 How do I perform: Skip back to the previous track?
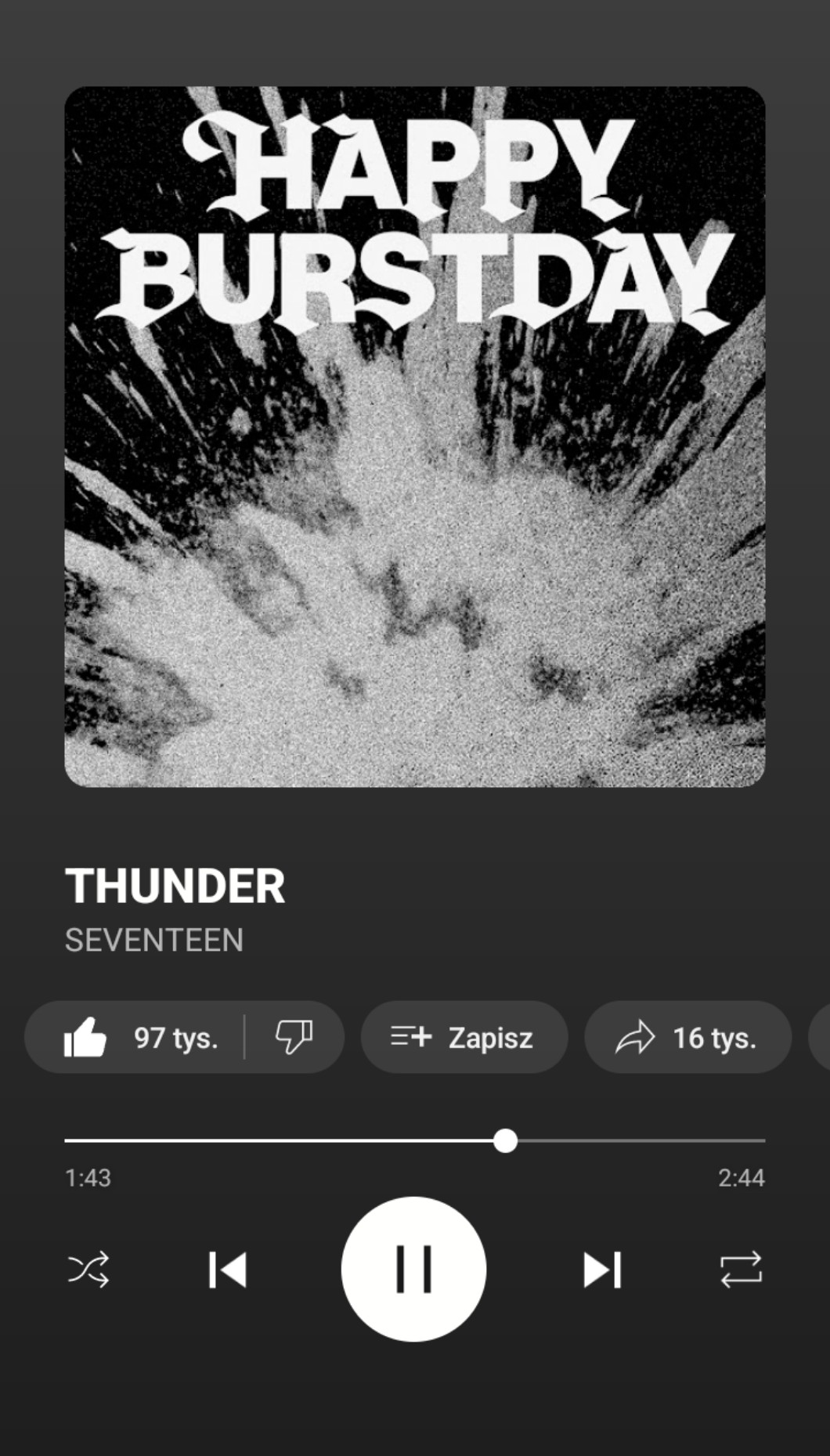pyautogui.click(x=228, y=1270)
